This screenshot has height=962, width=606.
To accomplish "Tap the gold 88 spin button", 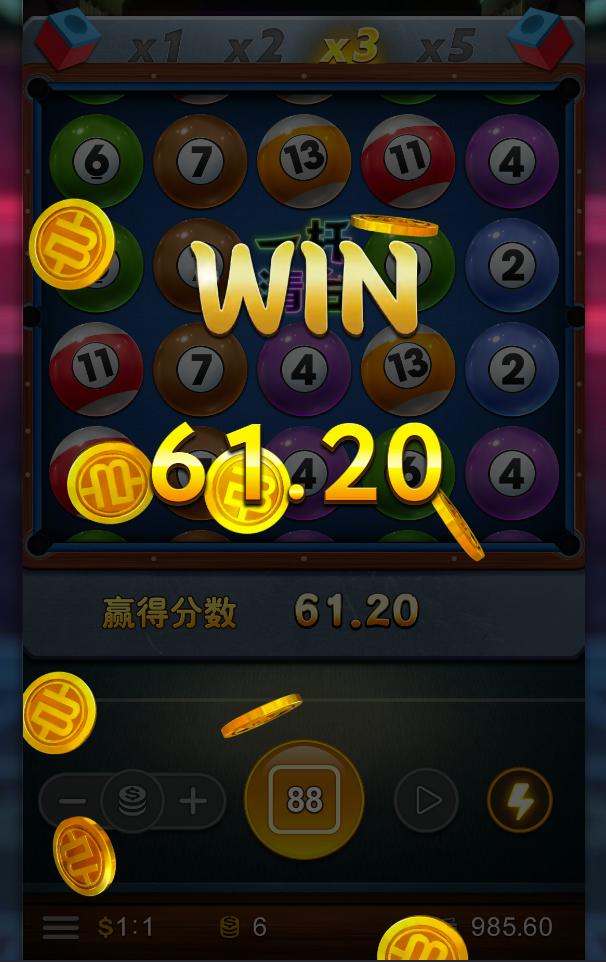I will pyautogui.click(x=304, y=800).
